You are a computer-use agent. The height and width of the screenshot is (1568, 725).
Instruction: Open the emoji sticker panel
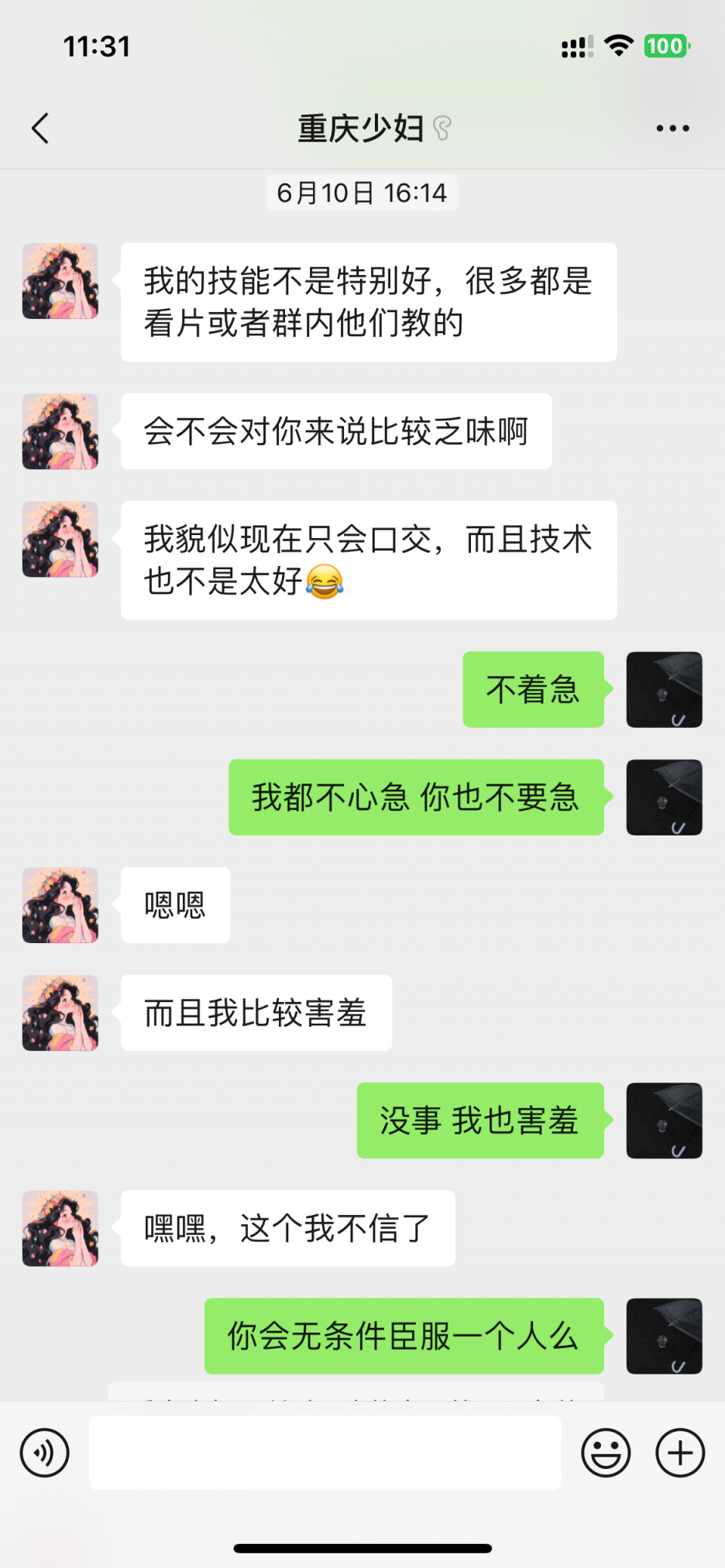click(x=606, y=1453)
